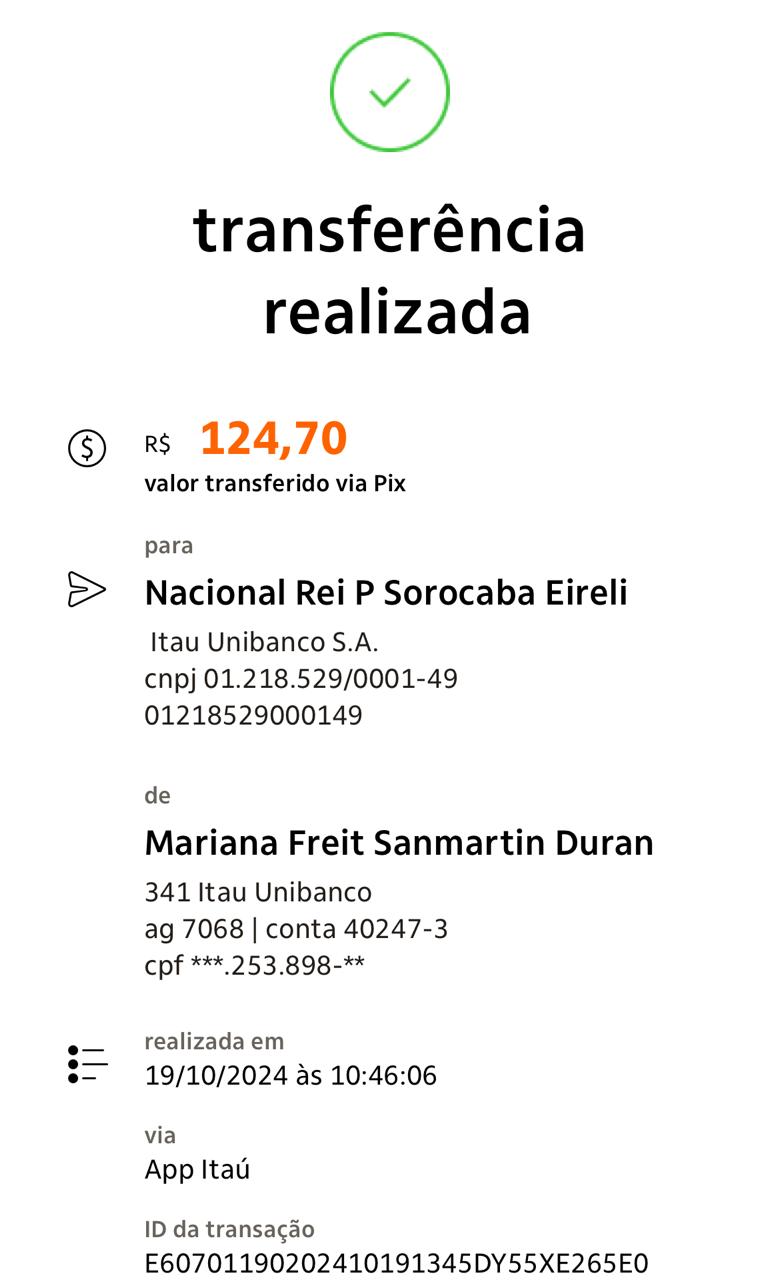Click the 'transferência realizada' title text
The height and width of the screenshot is (1280, 780).
390,270
